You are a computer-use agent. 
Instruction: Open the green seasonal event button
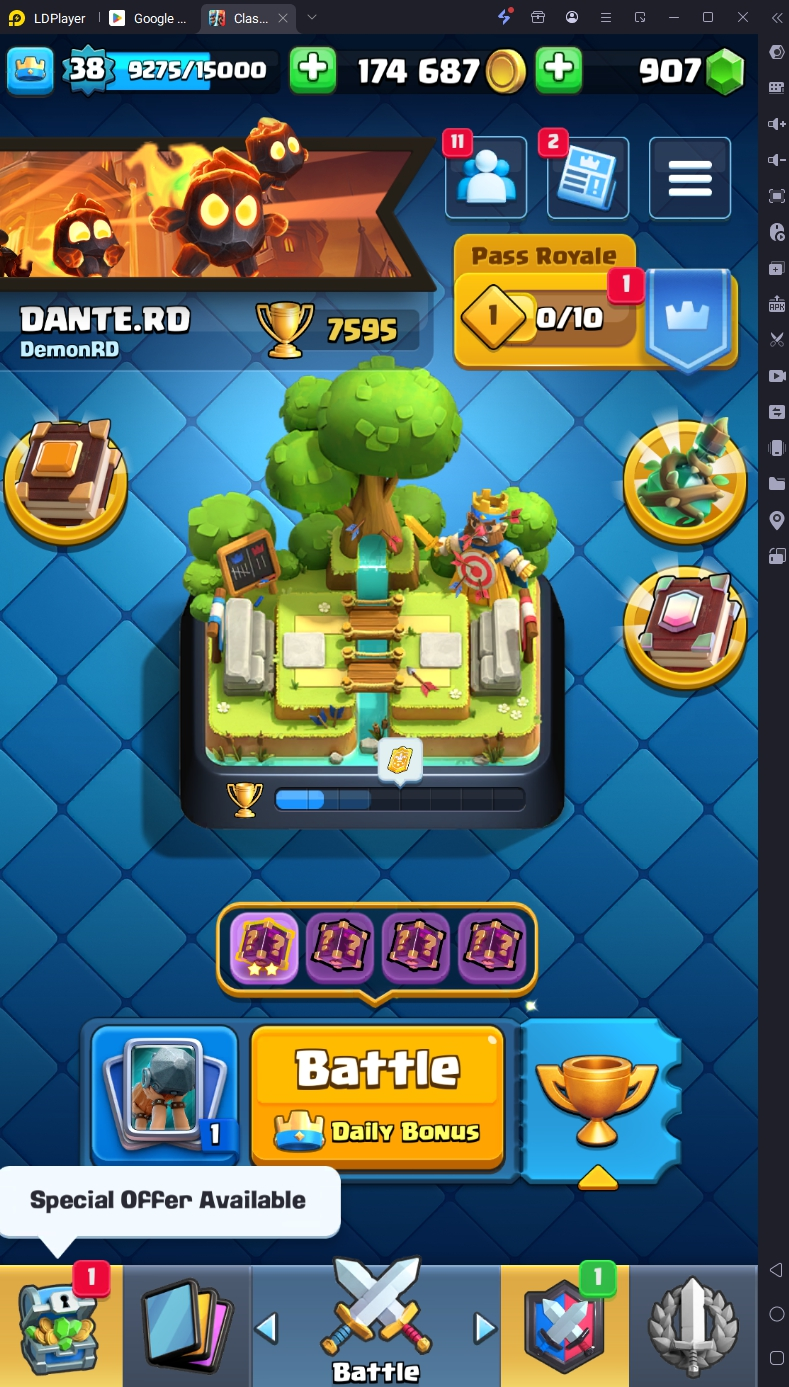click(685, 480)
